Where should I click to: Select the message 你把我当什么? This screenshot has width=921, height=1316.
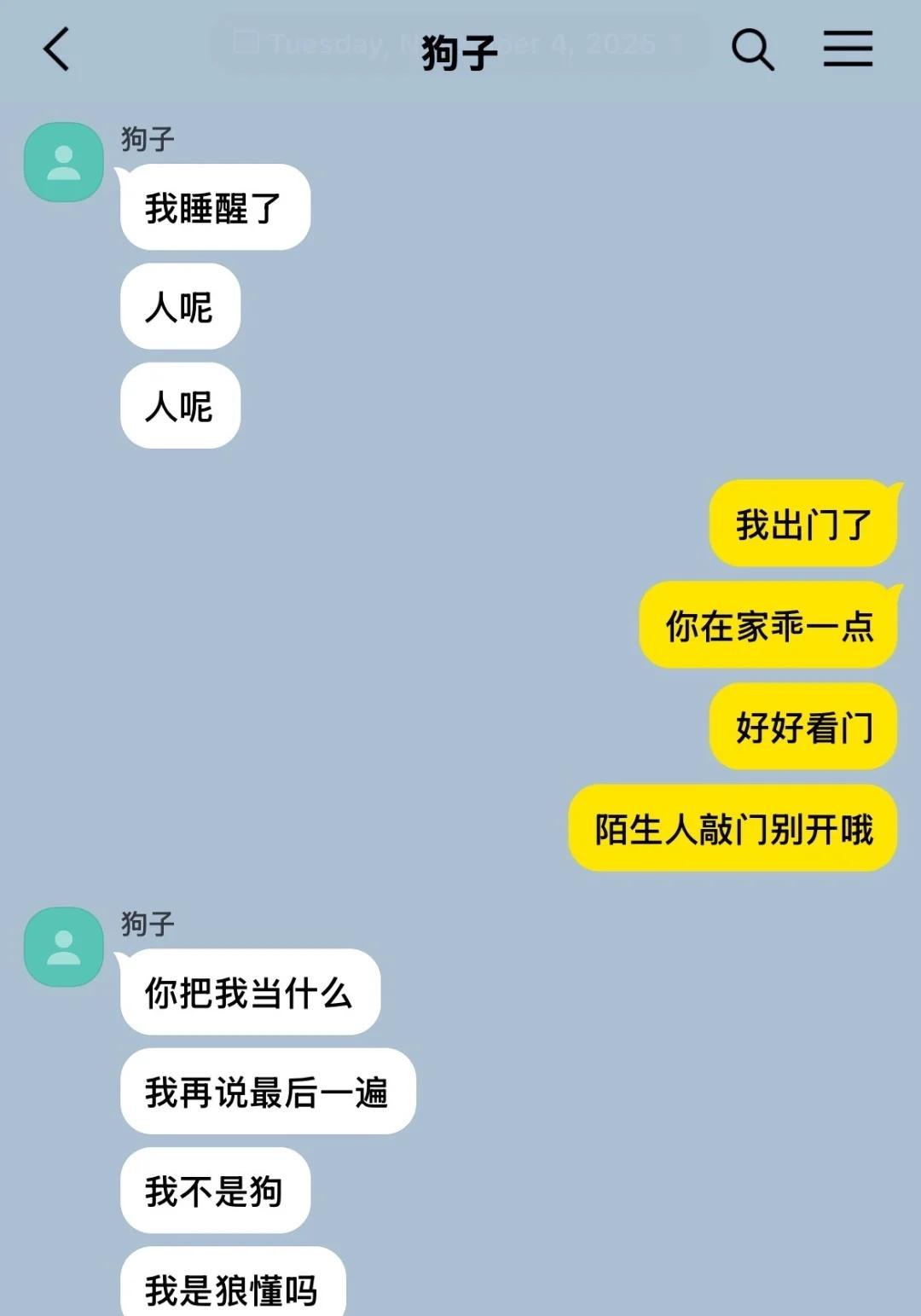[x=250, y=992]
